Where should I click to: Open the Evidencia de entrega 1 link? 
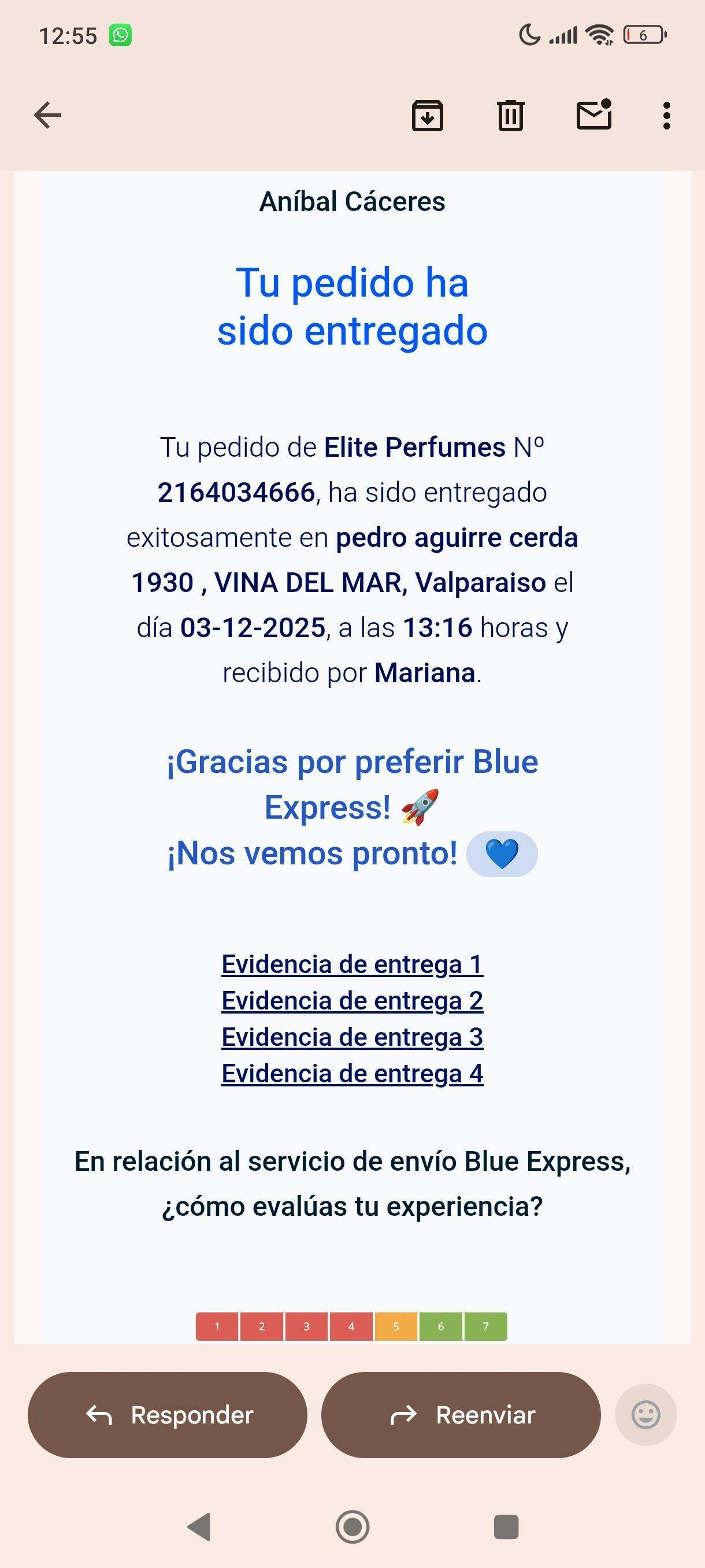pos(352,964)
